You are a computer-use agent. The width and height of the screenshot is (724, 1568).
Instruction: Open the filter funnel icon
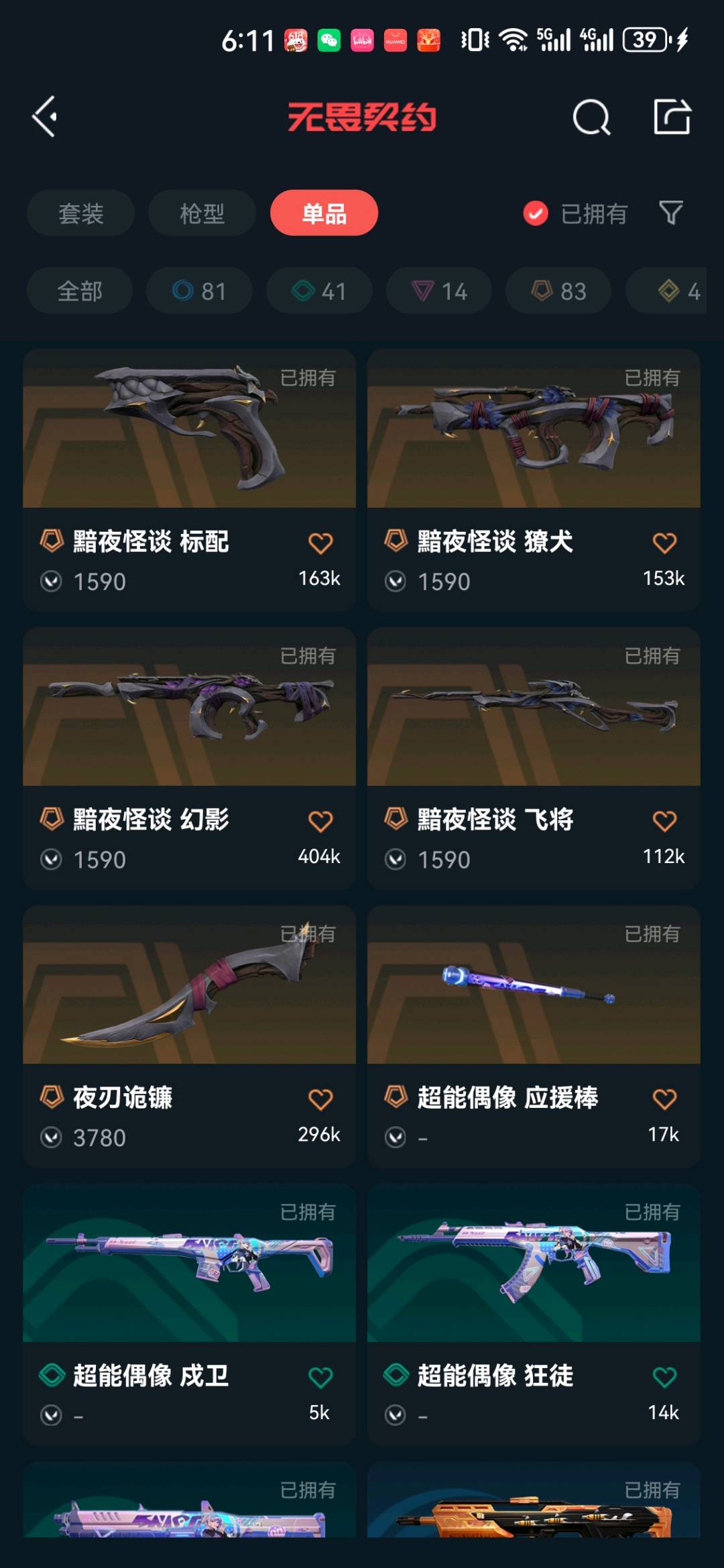(x=671, y=213)
